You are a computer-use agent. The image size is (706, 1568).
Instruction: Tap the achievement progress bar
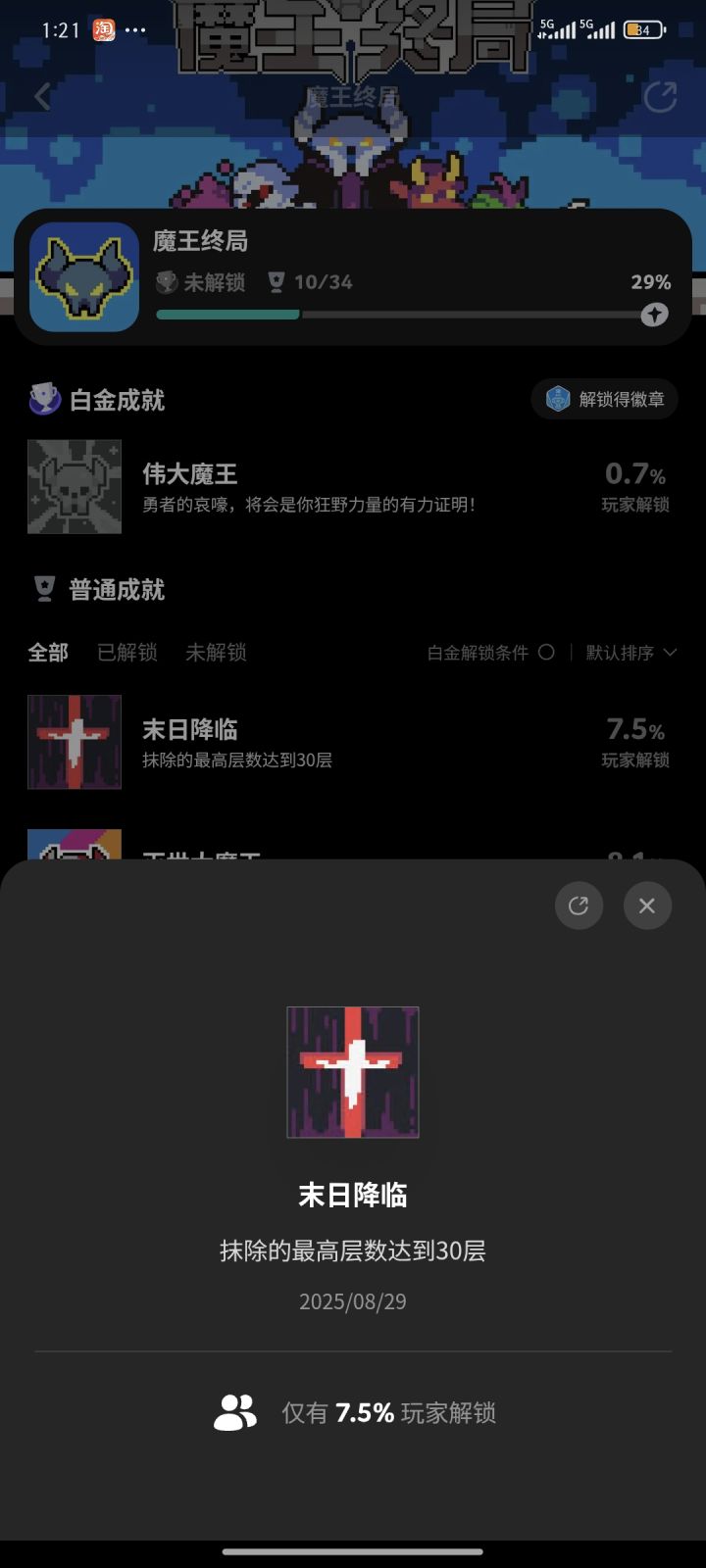coord(392,315)
